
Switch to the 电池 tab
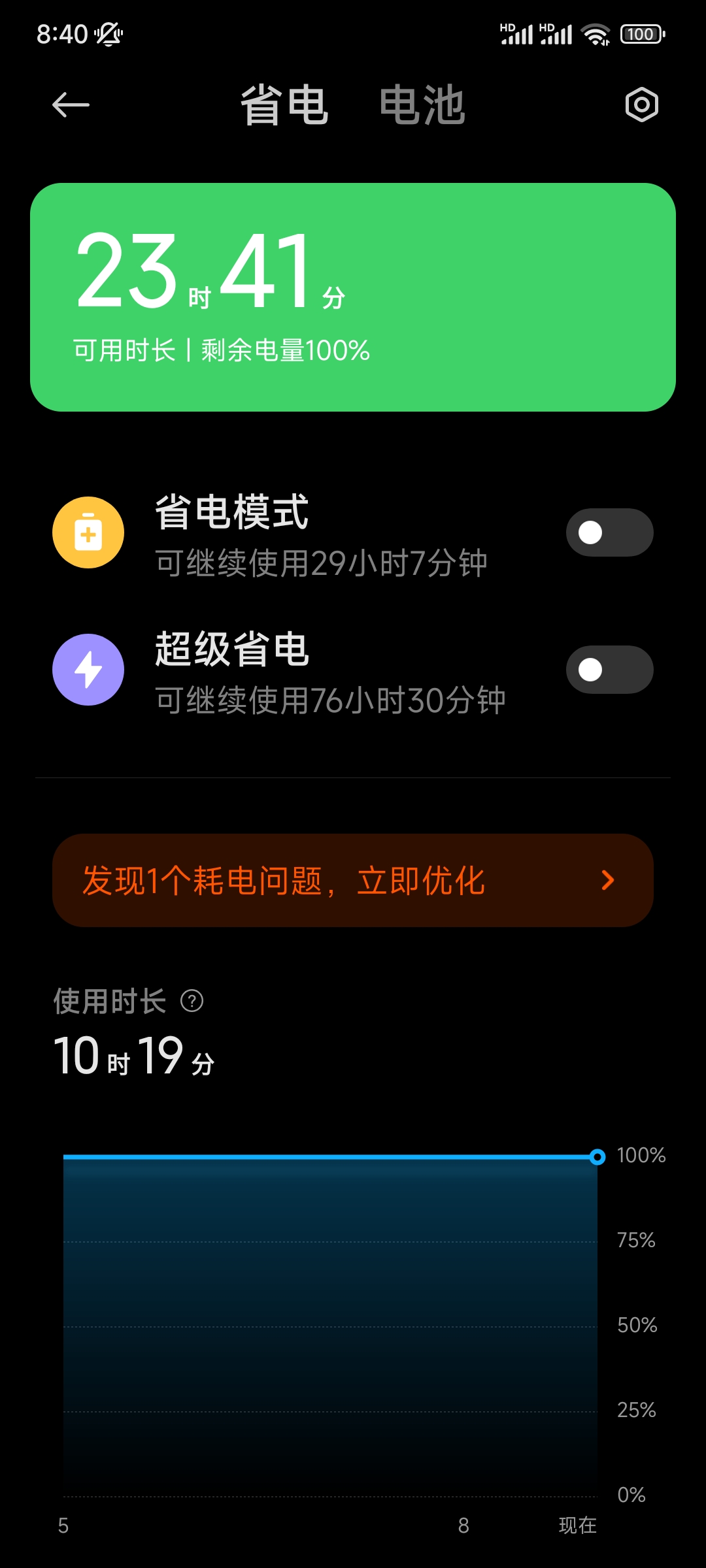[422, 105]
